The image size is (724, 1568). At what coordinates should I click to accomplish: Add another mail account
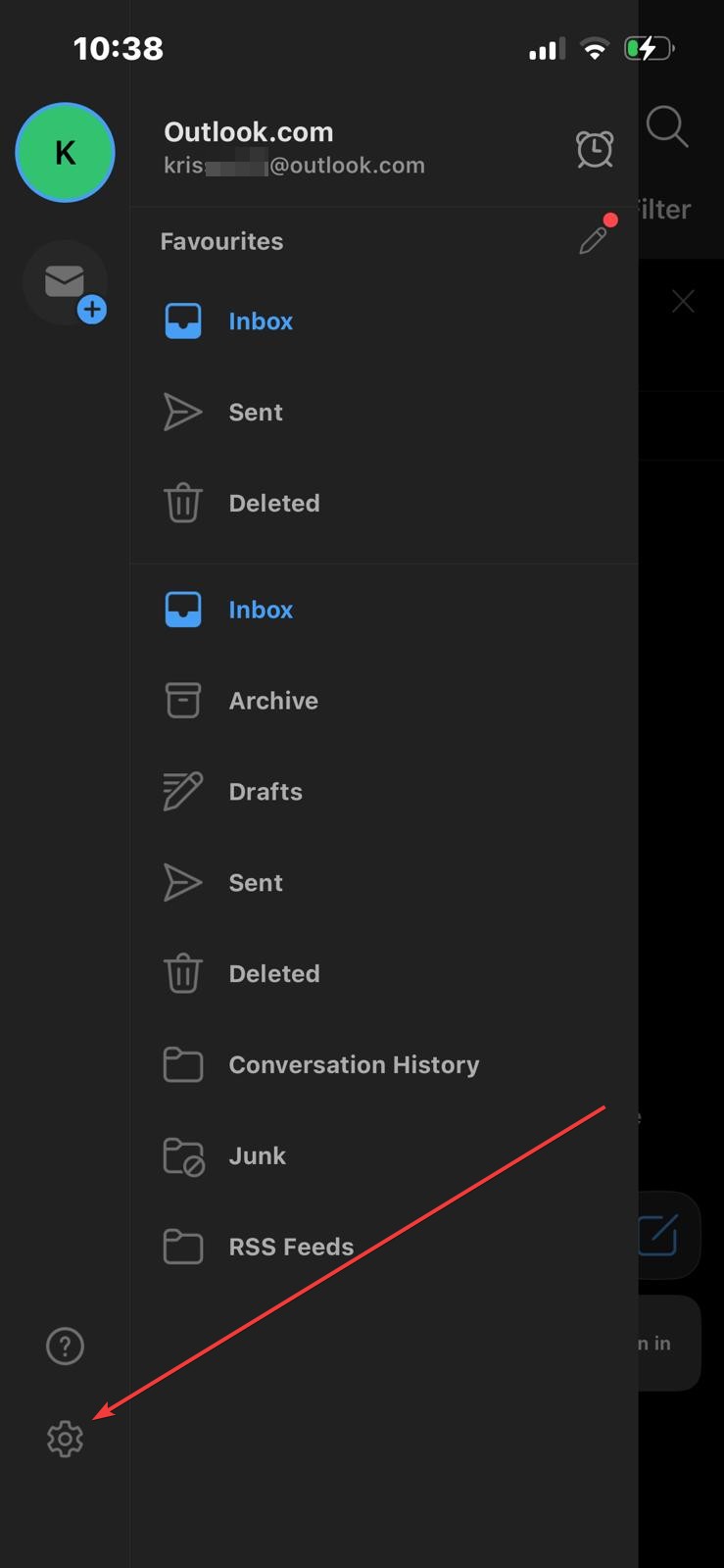click(66, 283)
